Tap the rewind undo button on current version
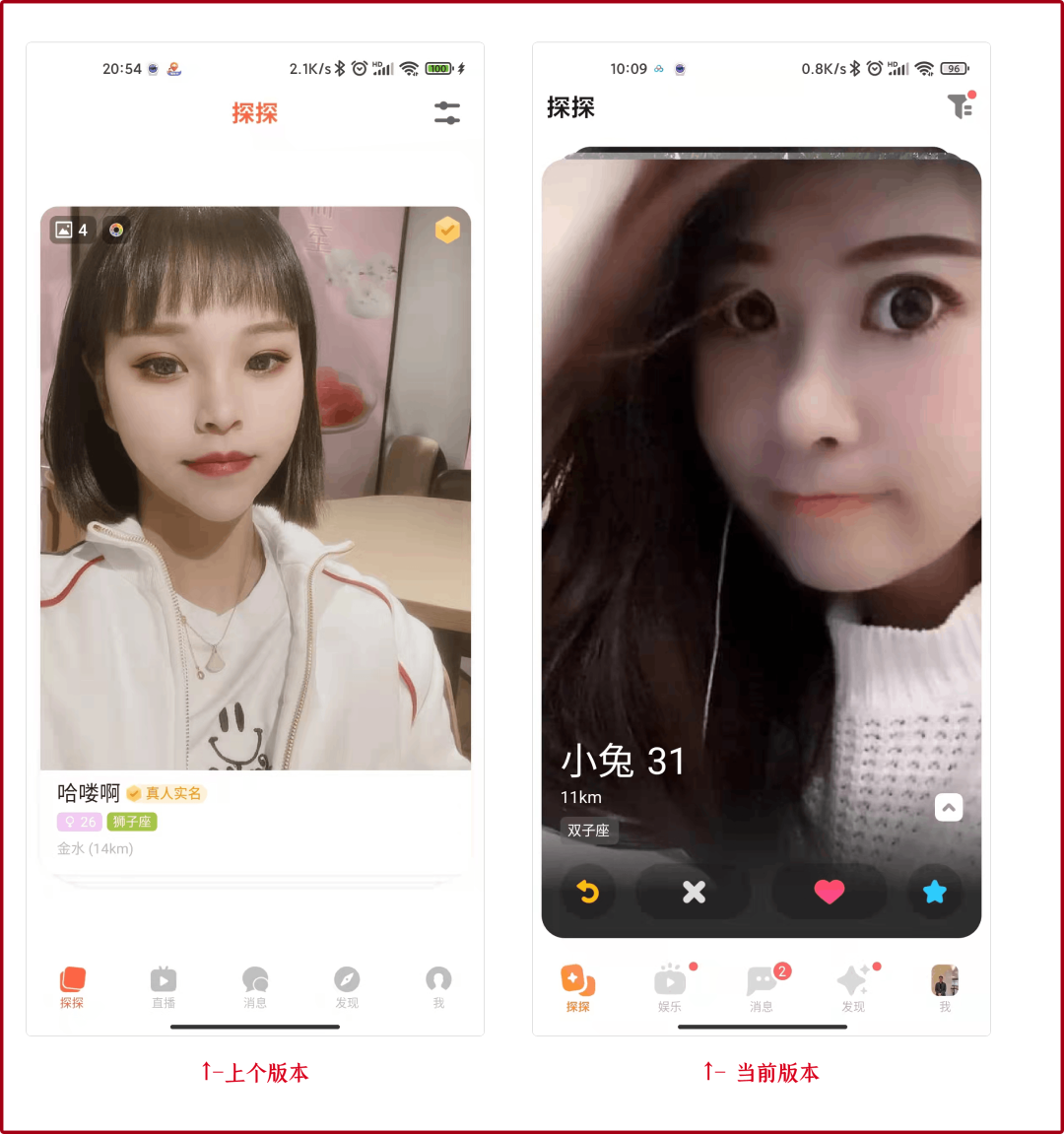 tap(588, 892)
